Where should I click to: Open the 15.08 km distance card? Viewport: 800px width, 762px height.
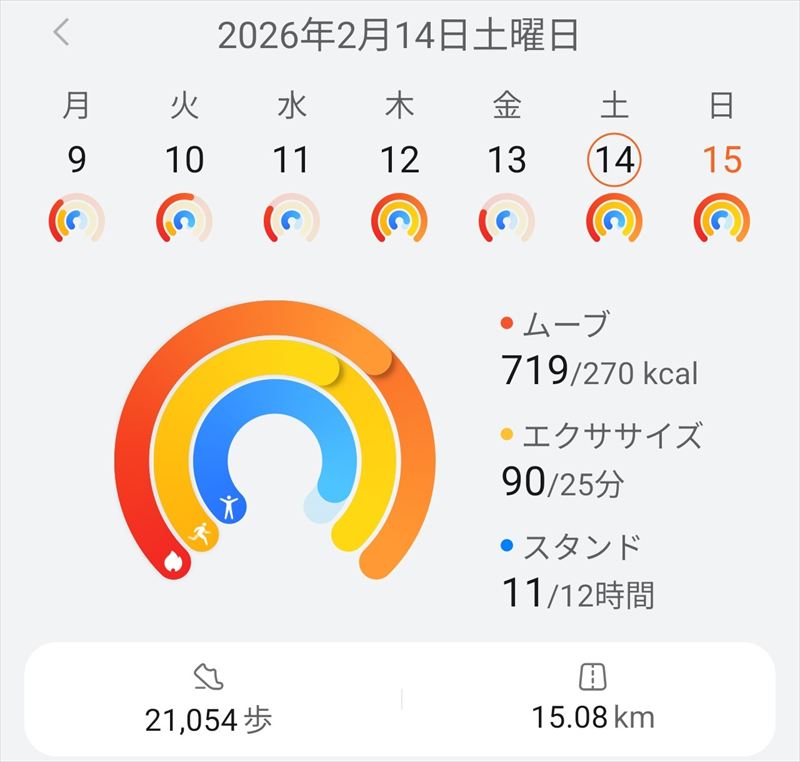click(x=593, y=699)
